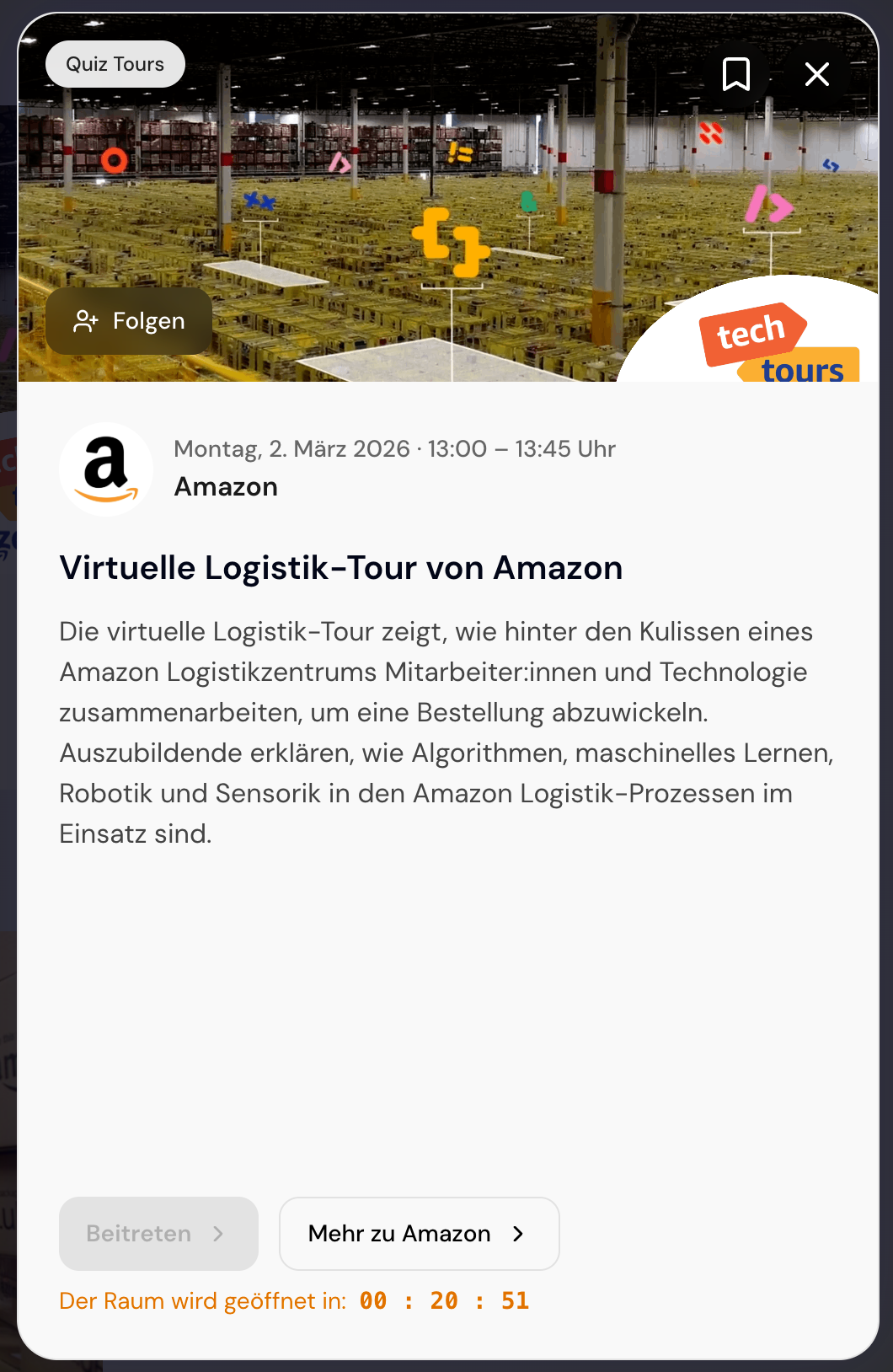Tap the Beitreten button

[158, 1233]
